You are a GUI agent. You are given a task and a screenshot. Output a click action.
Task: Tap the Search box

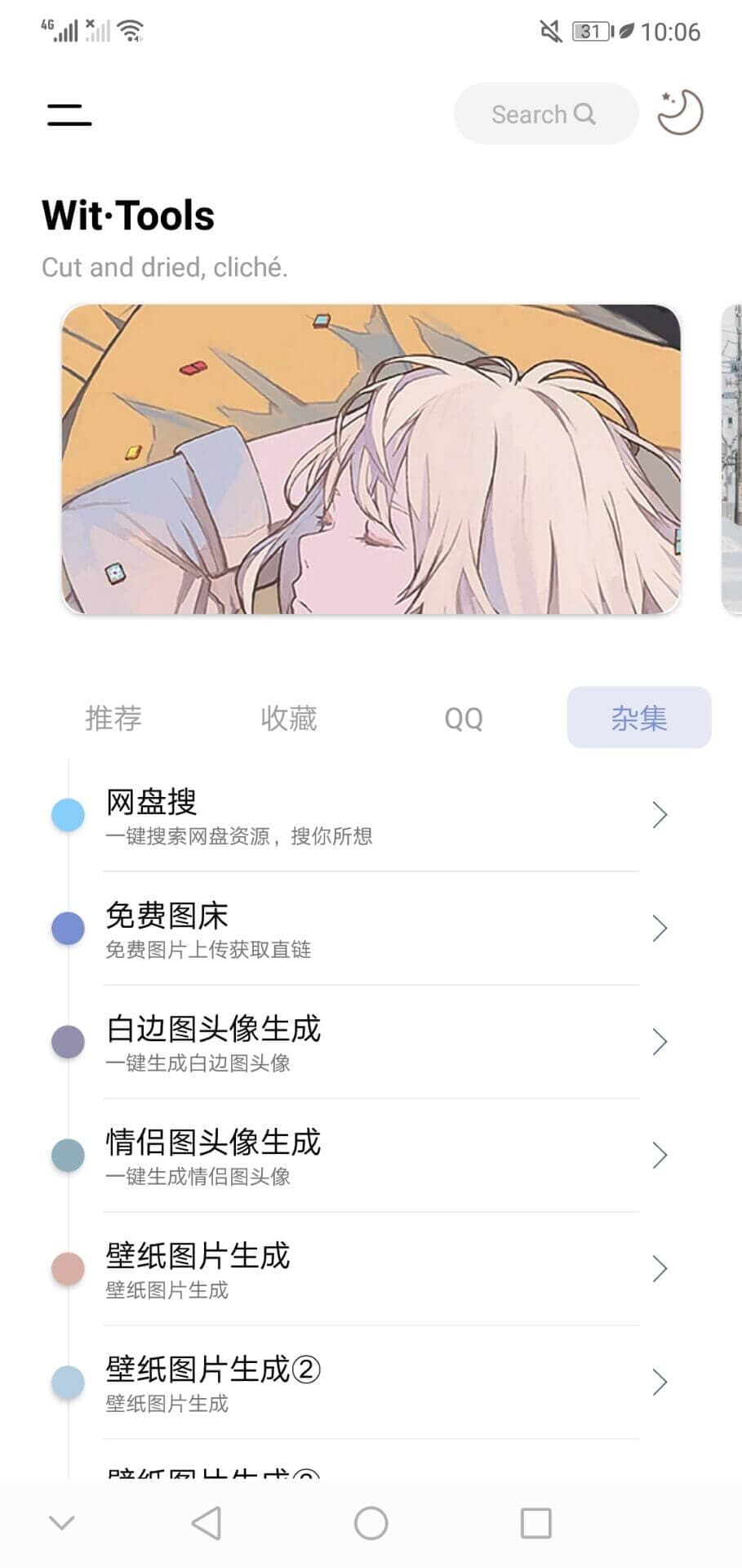click(544, 114)
